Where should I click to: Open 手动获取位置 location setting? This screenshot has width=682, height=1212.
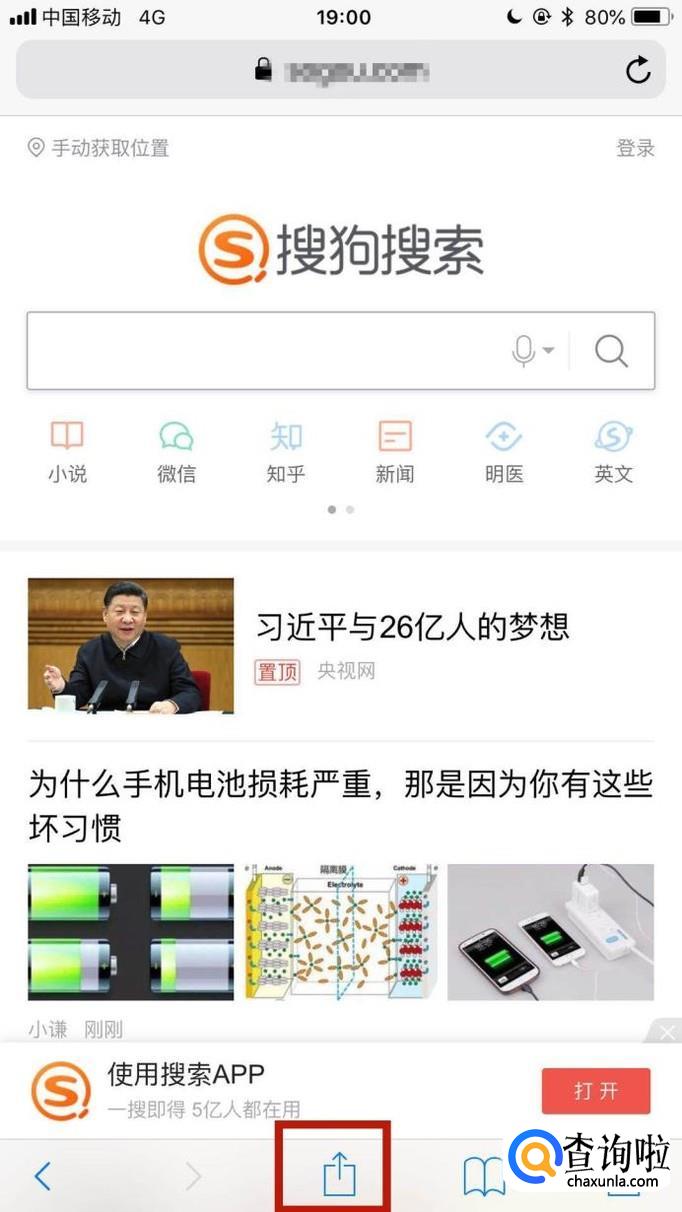[x=98, y=148]
